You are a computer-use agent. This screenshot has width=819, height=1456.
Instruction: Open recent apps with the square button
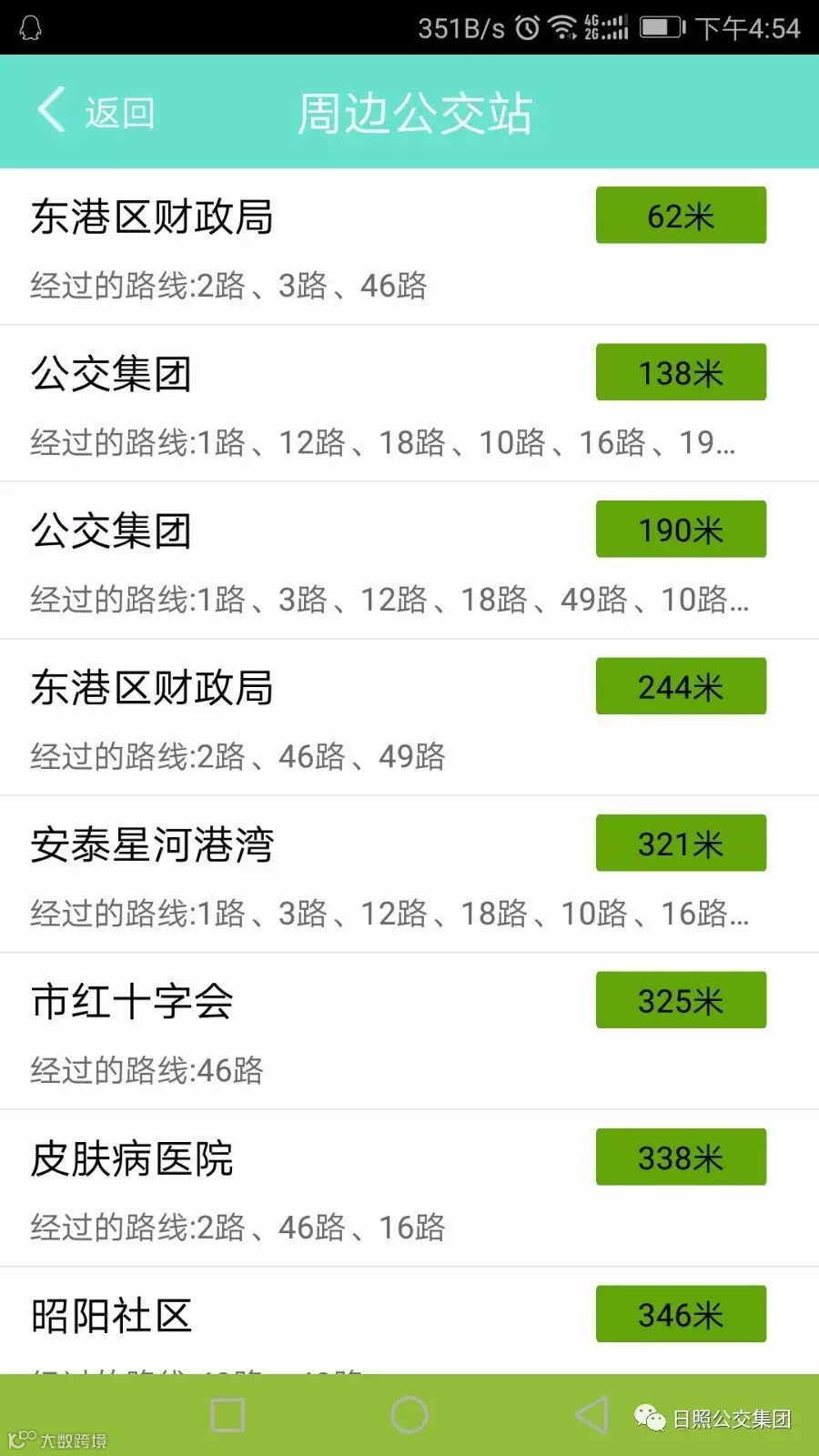click(227, 1415)
